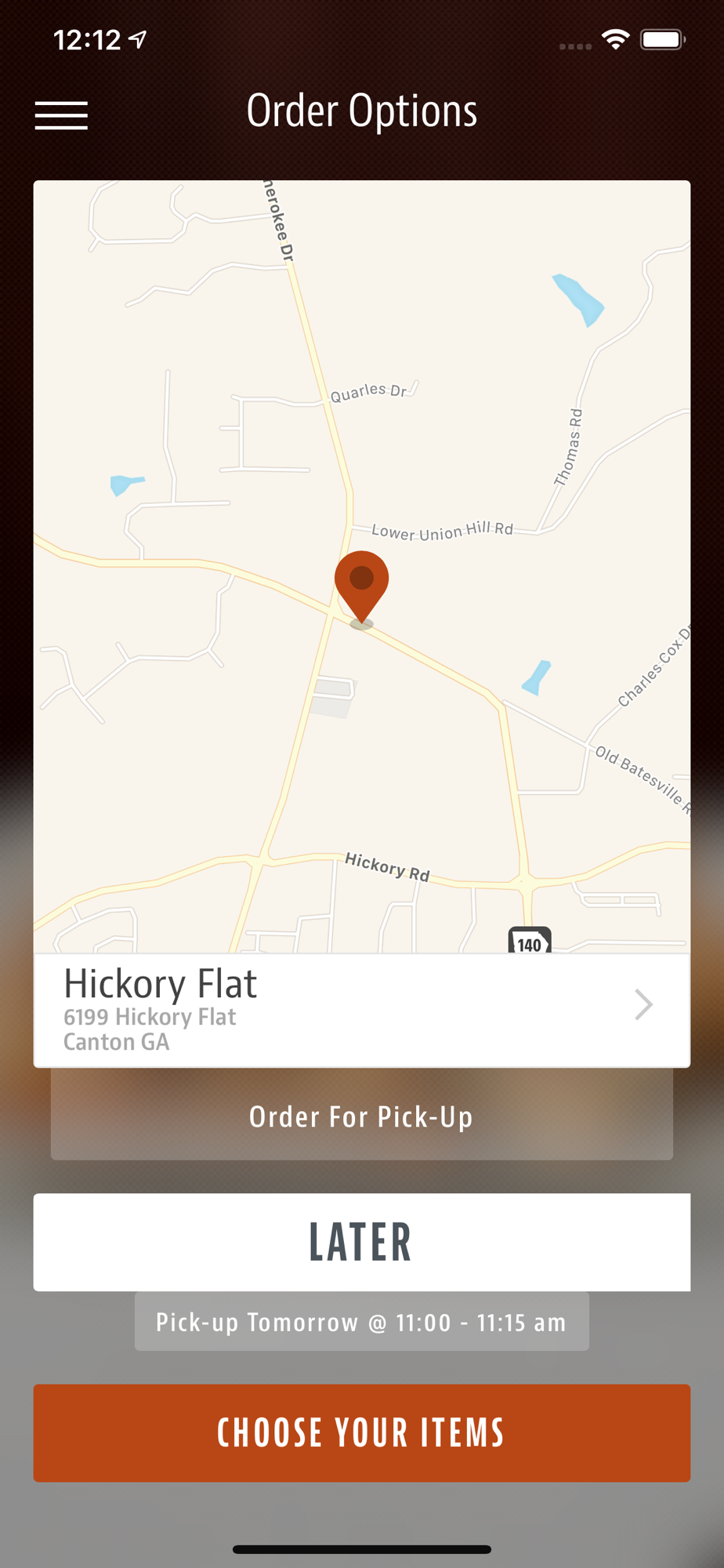Tap the LATER order time button
724x1568 pixels.
(362, 1242)
